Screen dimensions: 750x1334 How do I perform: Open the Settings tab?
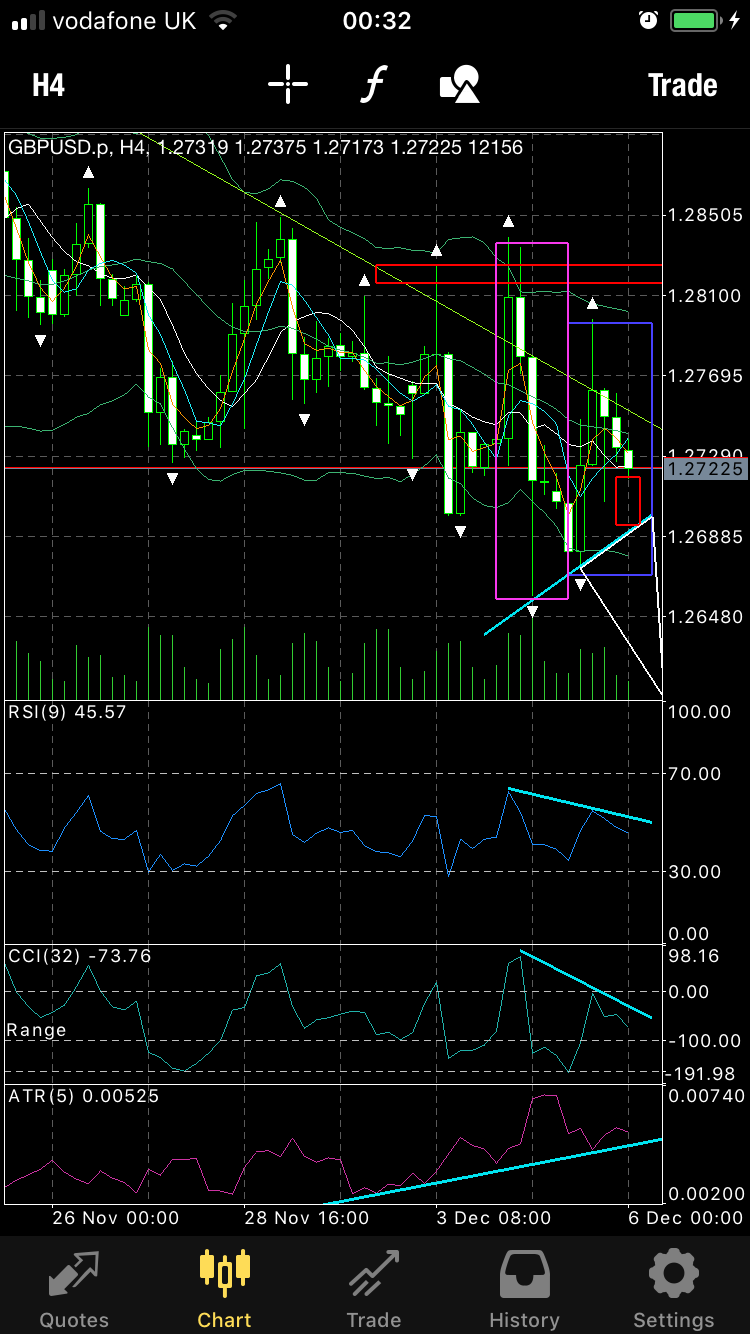tap(674, 1288)
